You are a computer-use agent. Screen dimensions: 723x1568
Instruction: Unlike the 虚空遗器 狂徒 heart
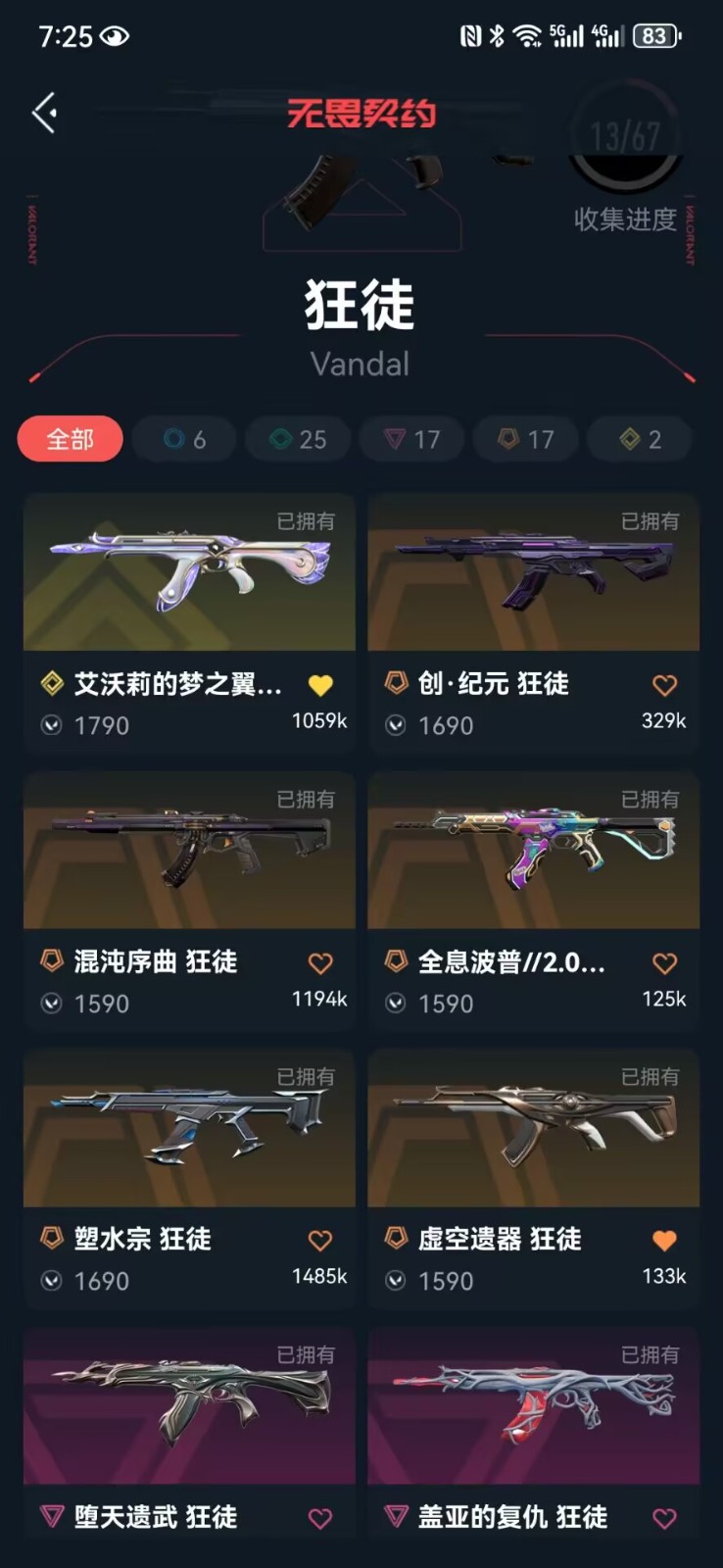664,1241
